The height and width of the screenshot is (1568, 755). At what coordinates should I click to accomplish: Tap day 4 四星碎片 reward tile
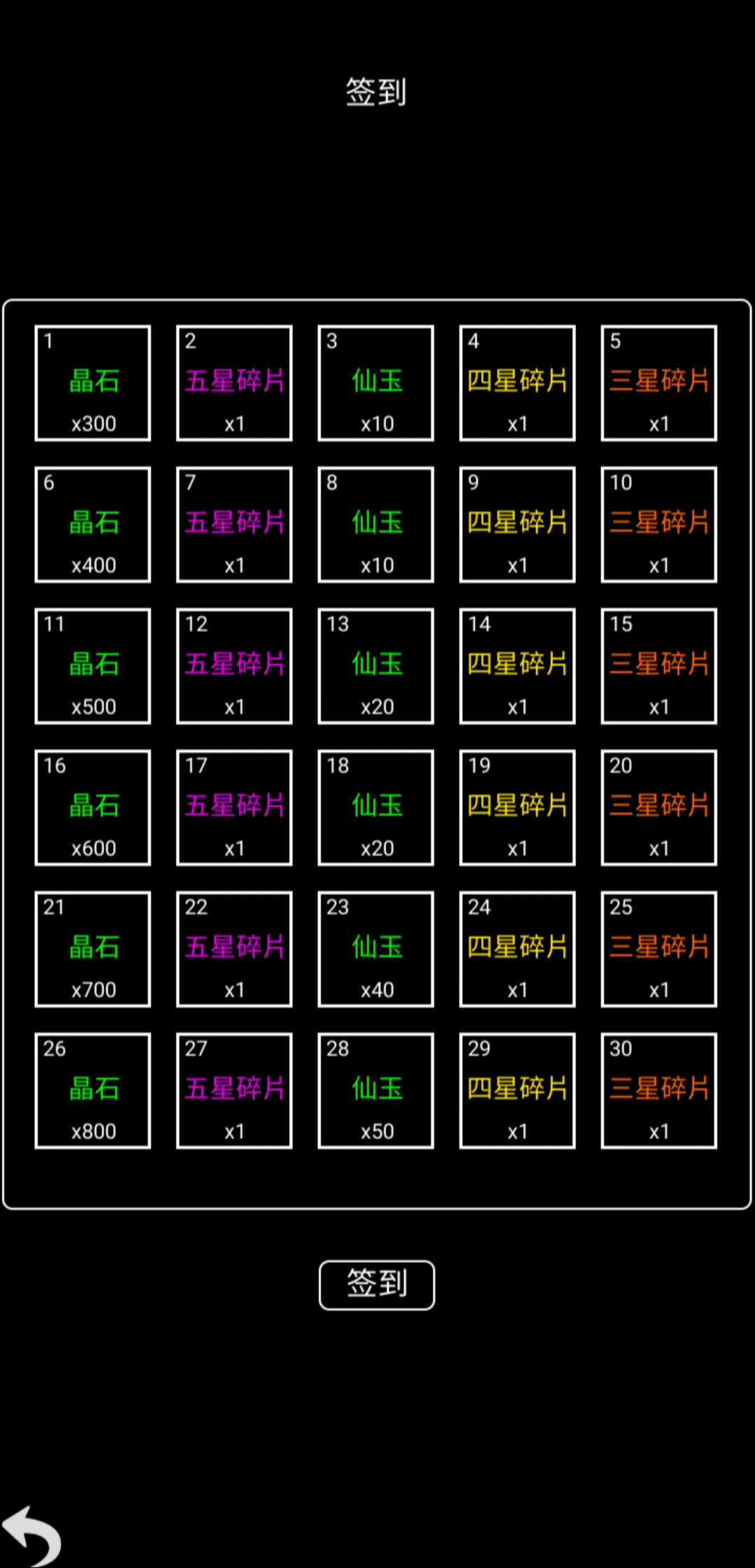coord(517,383)
